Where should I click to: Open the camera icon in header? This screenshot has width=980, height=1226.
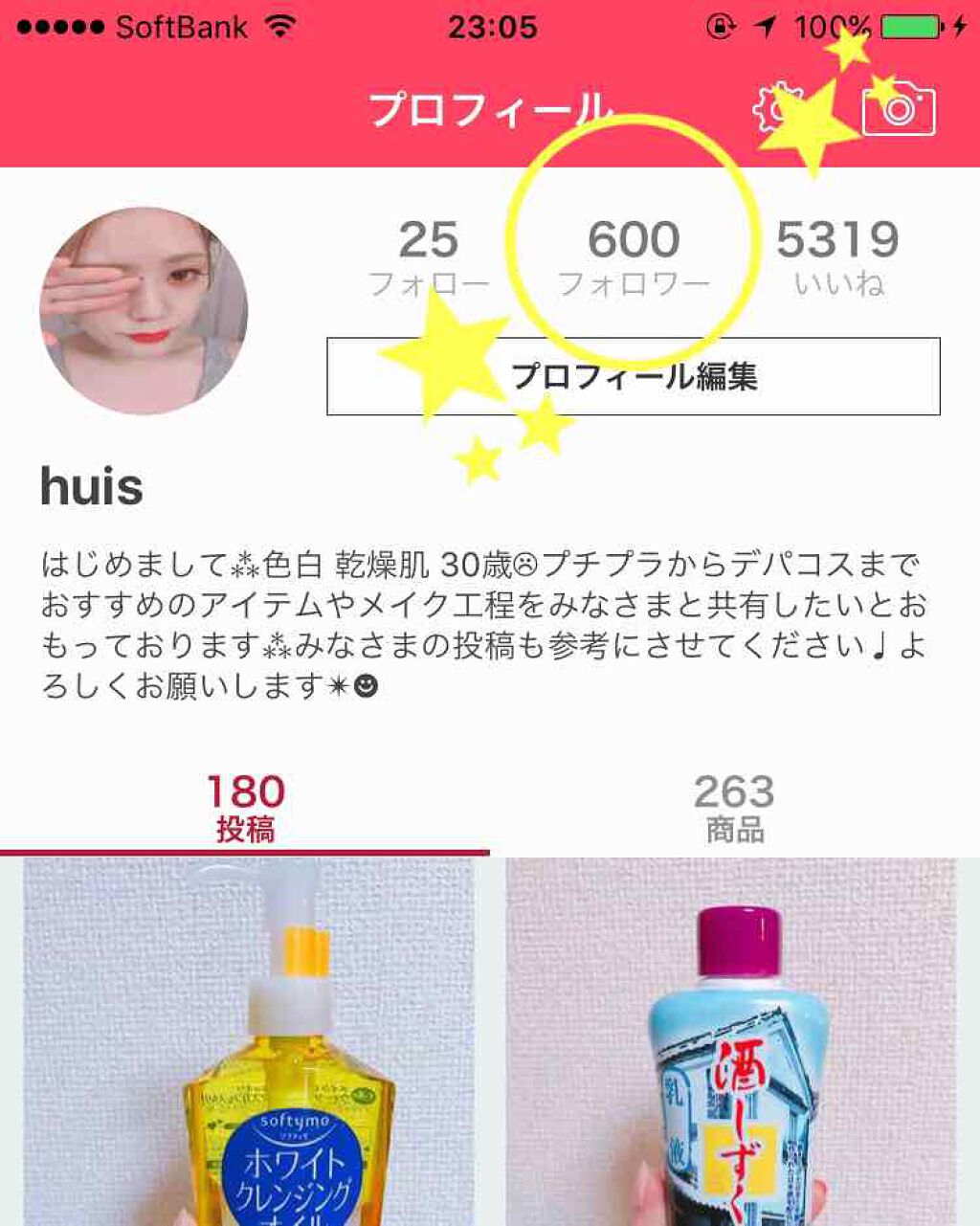click(898, 109)
